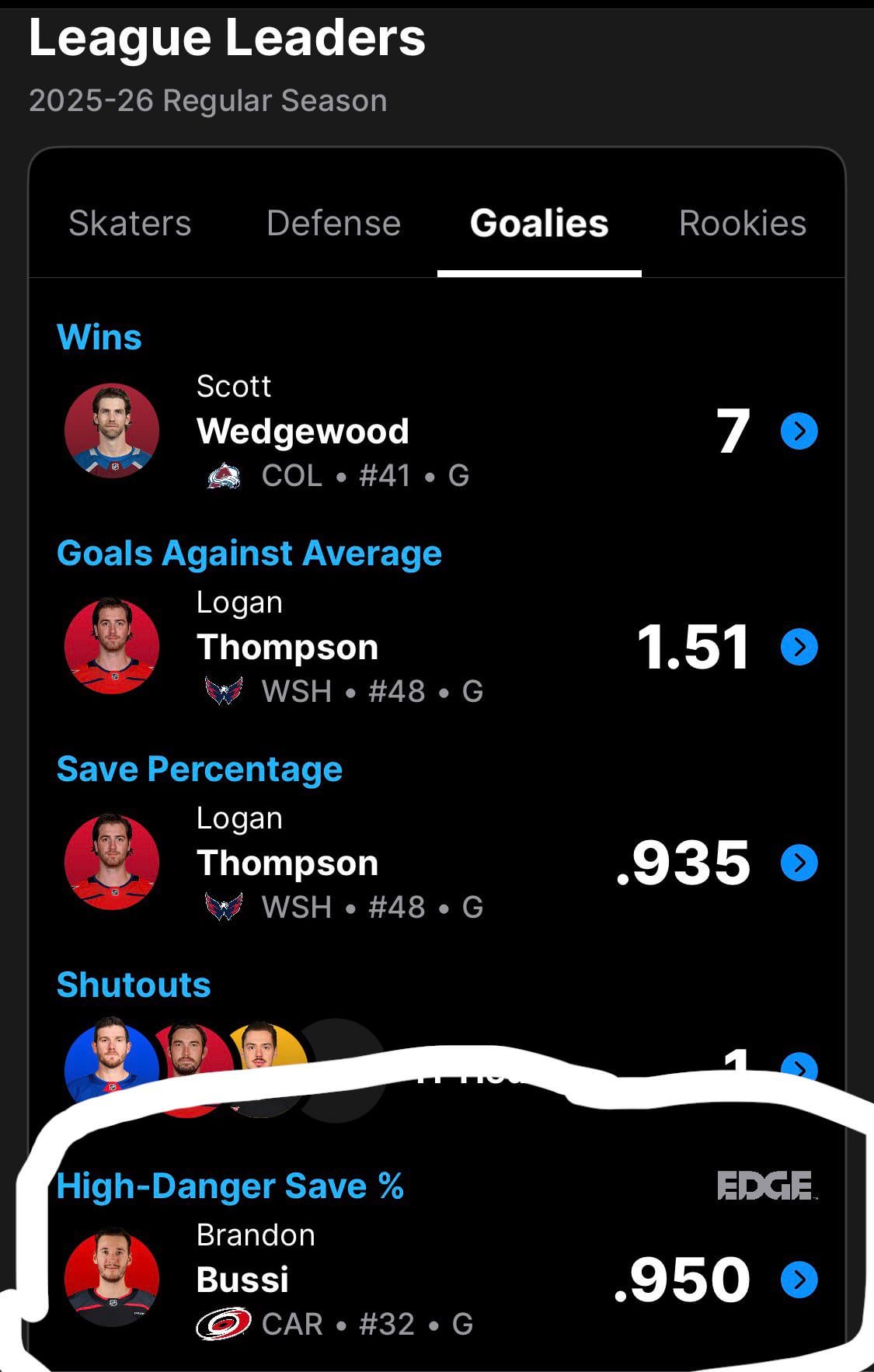This screenshot has width=874, height=1372.
Task: Open the Wins leaders list
Action: [99, 338]
